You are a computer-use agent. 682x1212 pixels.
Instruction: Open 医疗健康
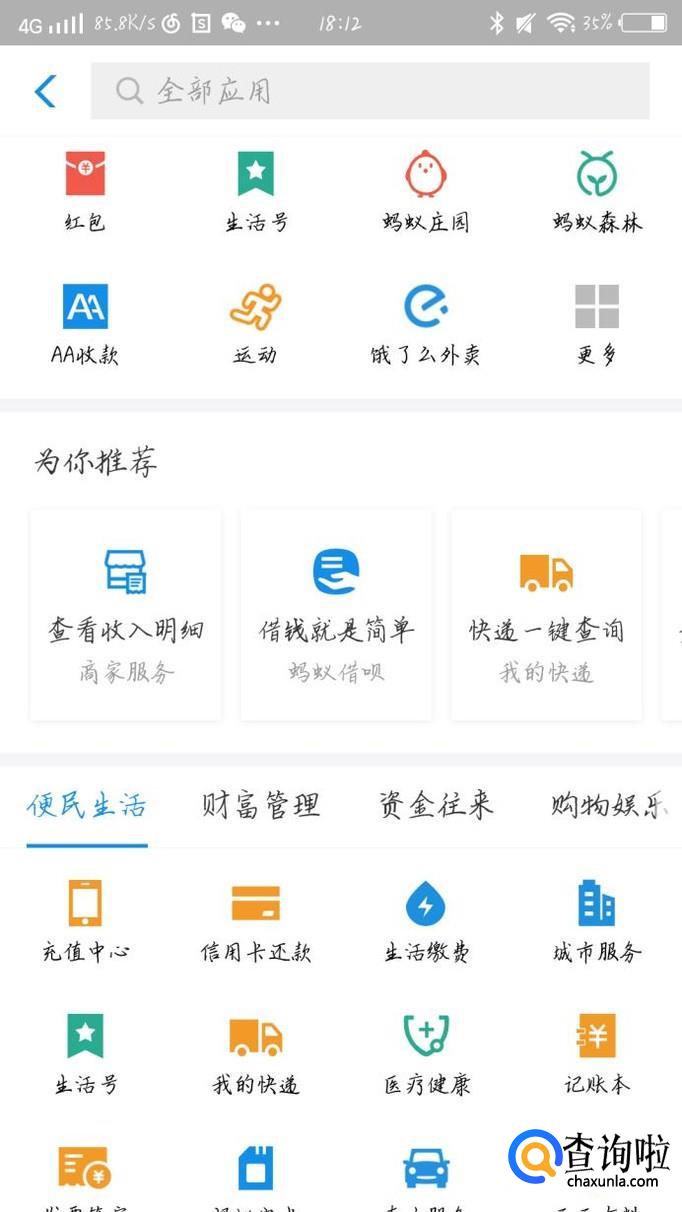(x=426, y=1053)
